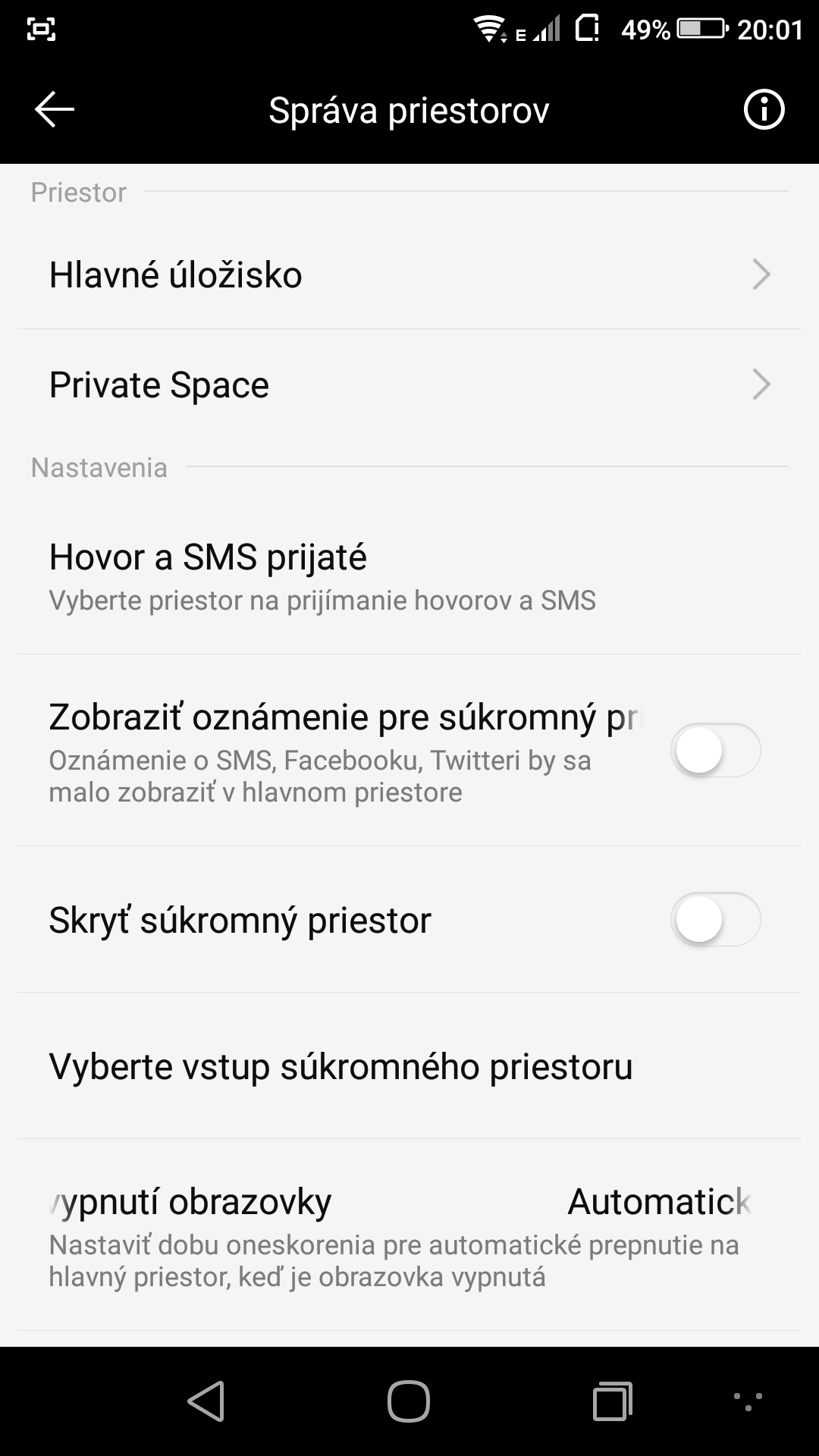
Task: Go back using the header arrow
Action: pos(55,110)
